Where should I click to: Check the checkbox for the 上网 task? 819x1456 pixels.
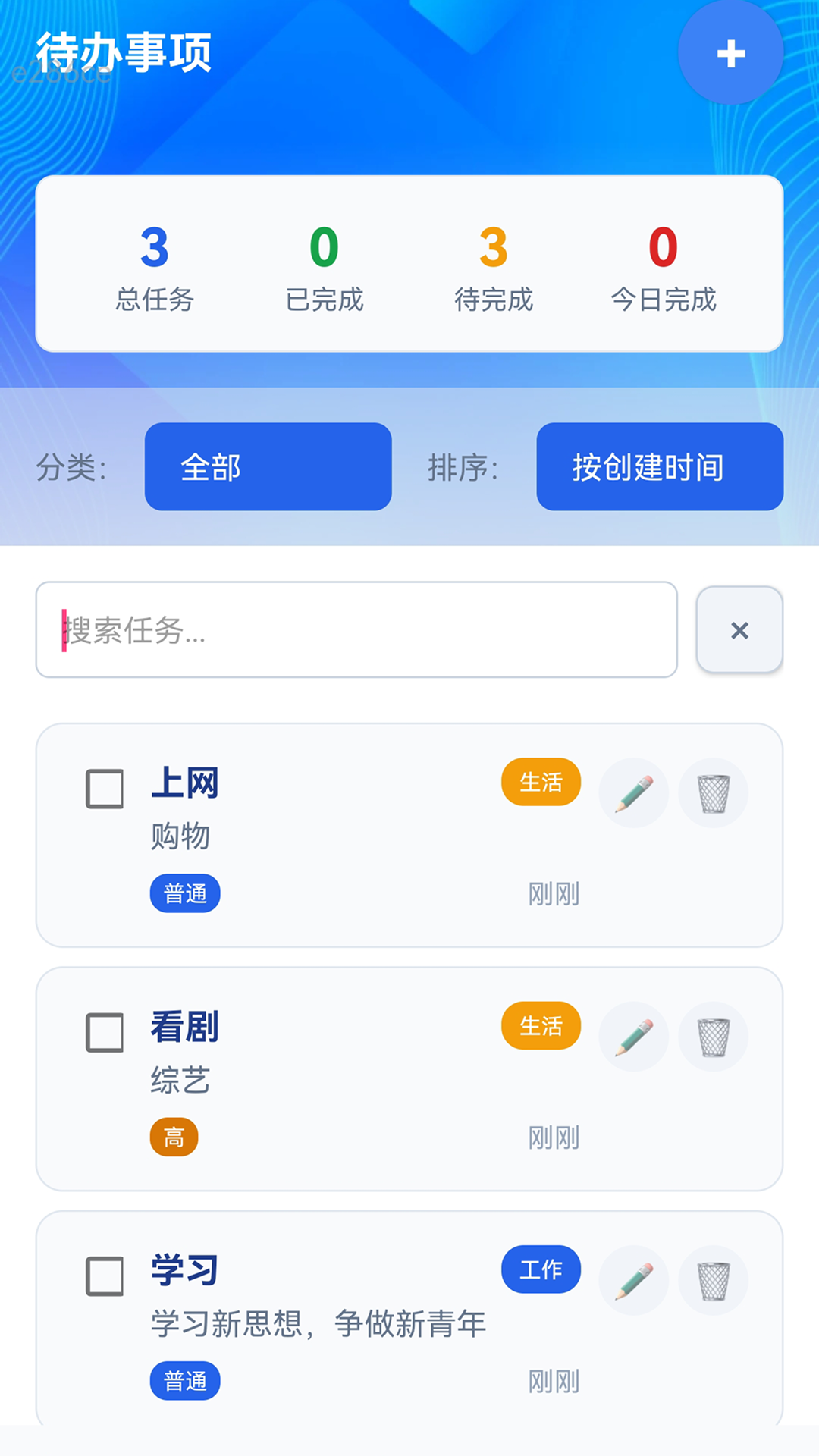pyautogui.click(x=105, y=789)
